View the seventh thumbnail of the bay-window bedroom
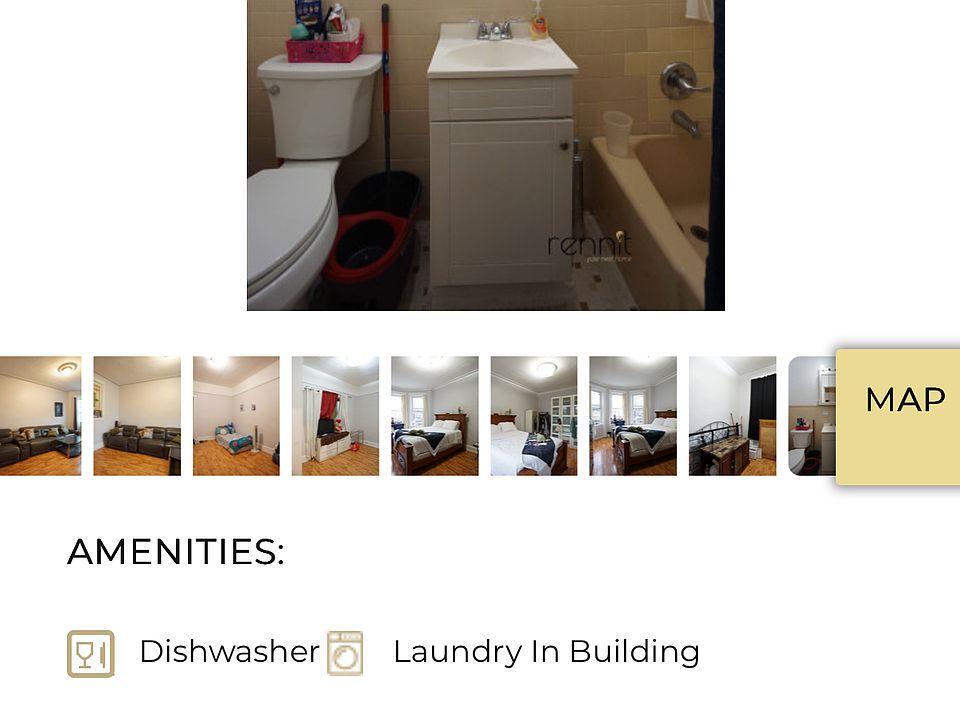The image size is (960, 720). 632,415
